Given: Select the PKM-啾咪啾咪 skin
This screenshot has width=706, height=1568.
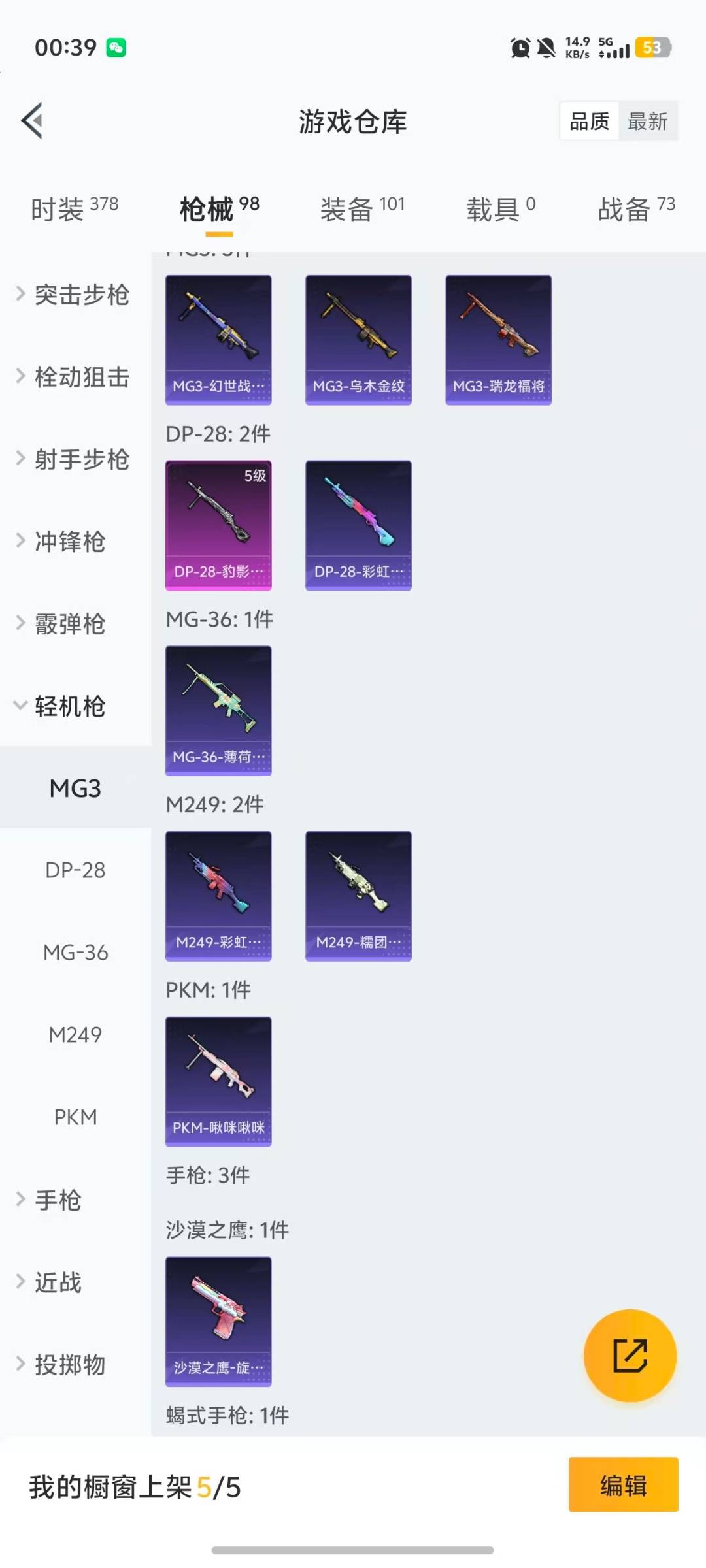Looking at the screenshot, I should 218,1081.
